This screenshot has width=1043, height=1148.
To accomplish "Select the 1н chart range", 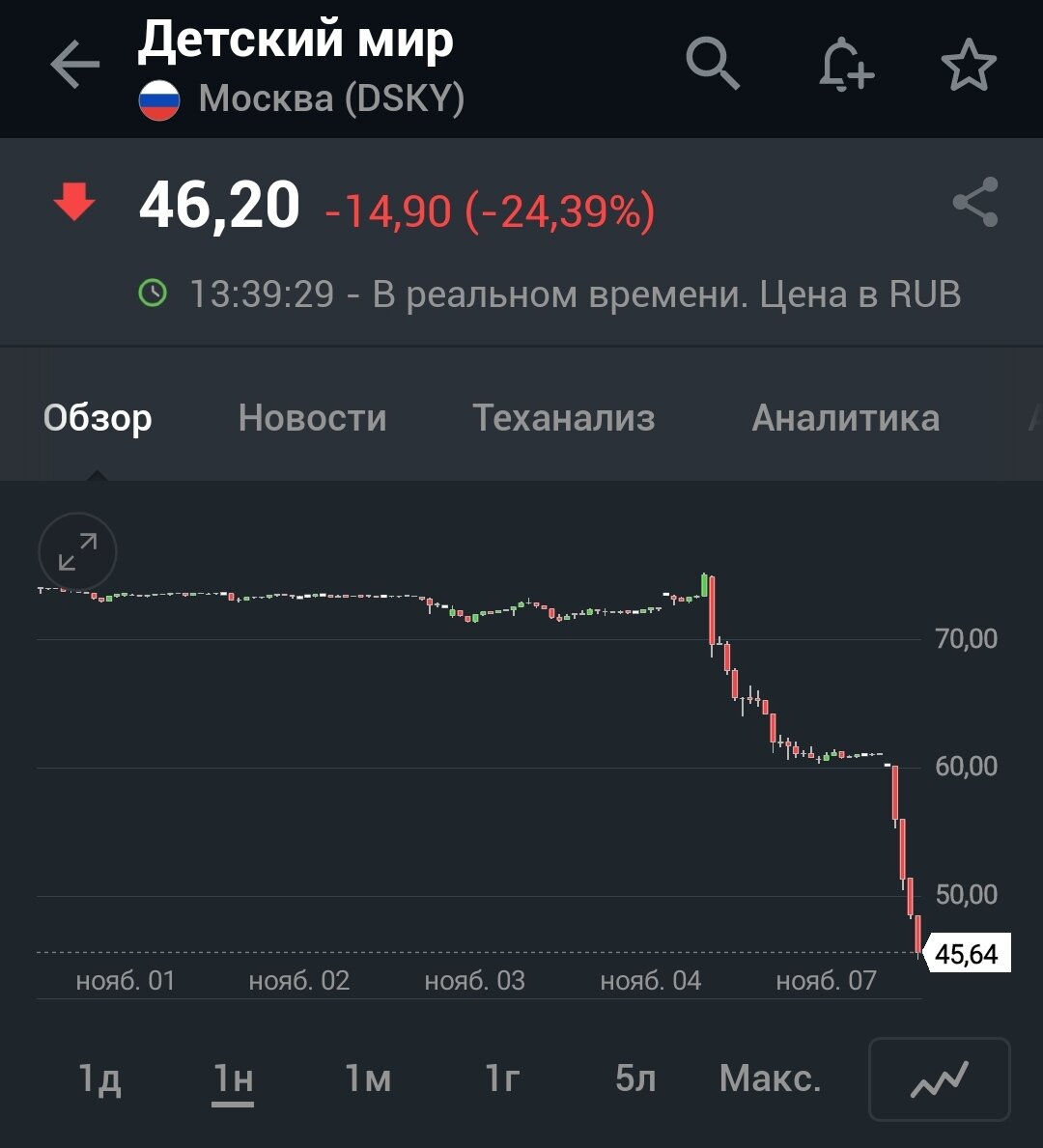I will click(233, 1078).
